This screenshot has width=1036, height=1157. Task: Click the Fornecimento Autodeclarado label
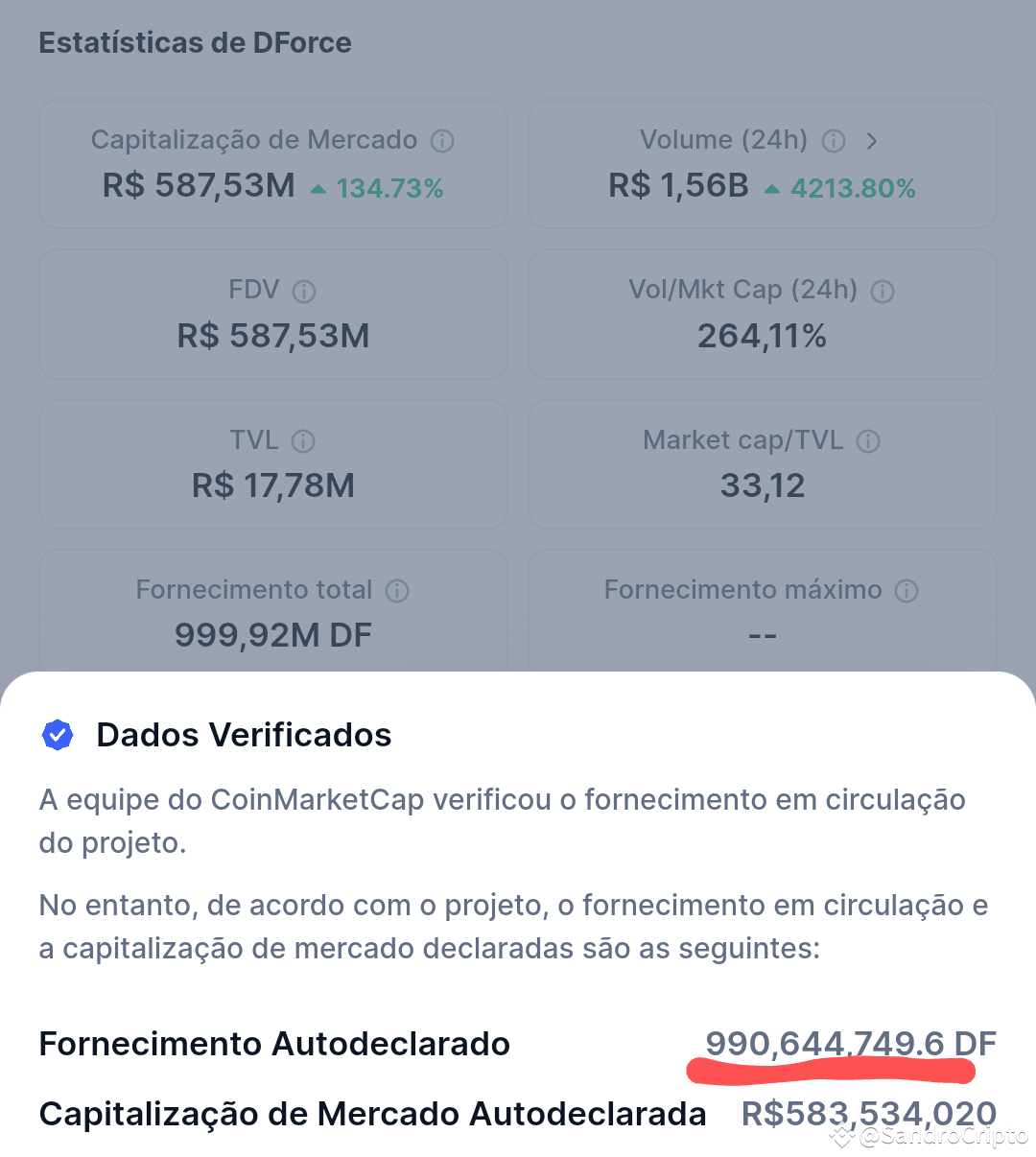point(273,1044)
